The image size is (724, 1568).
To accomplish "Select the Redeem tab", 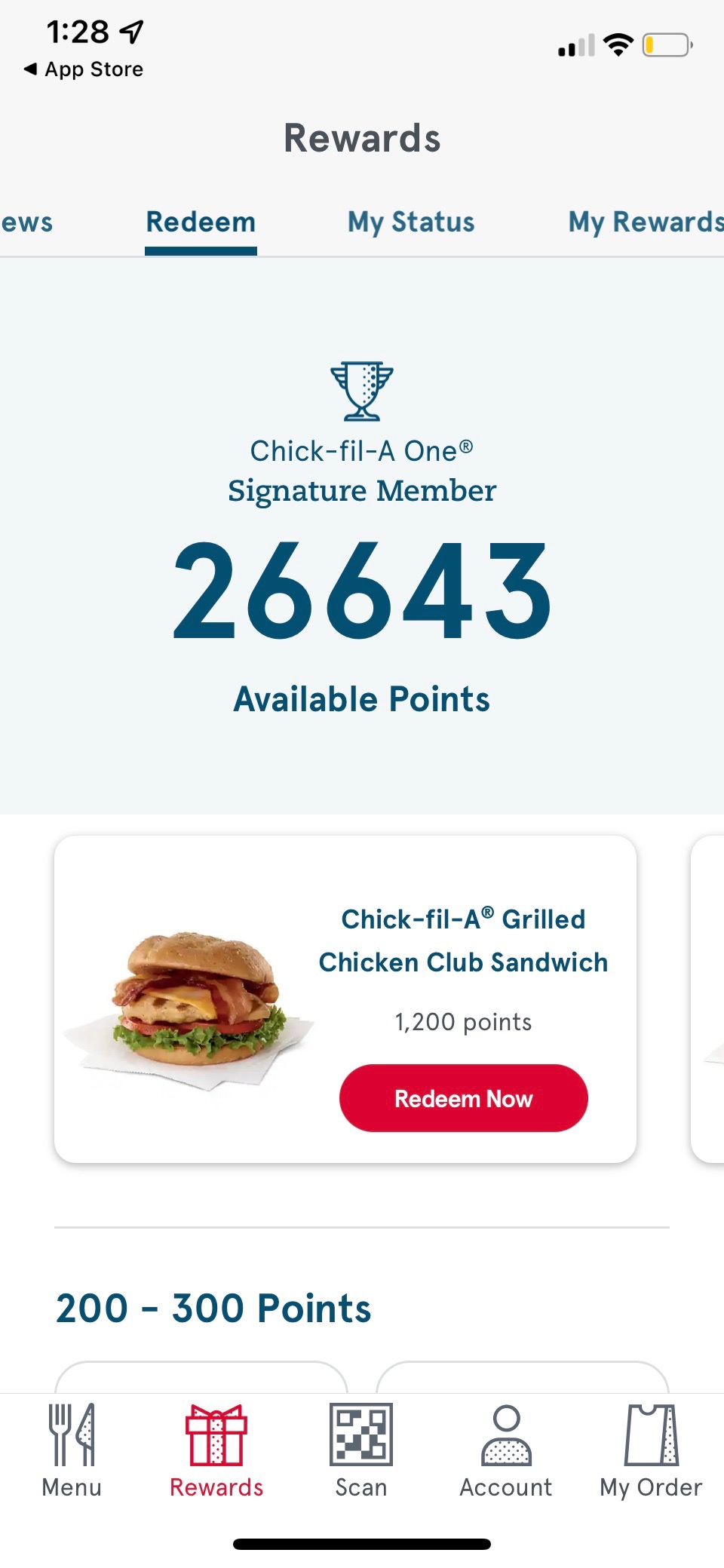I will pos(201,222).
